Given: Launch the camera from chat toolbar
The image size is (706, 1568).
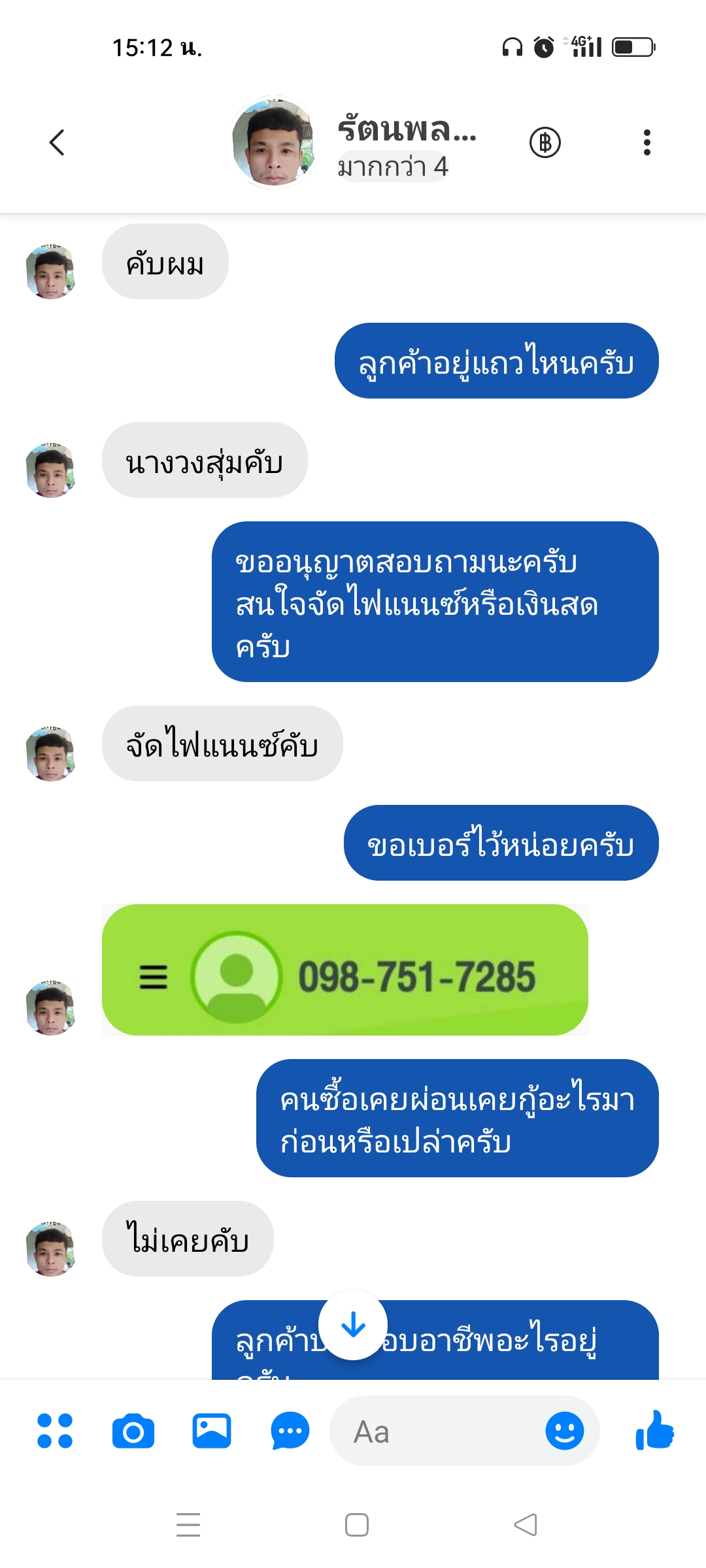Looking at the screenshot, I should pos(133,1431).
